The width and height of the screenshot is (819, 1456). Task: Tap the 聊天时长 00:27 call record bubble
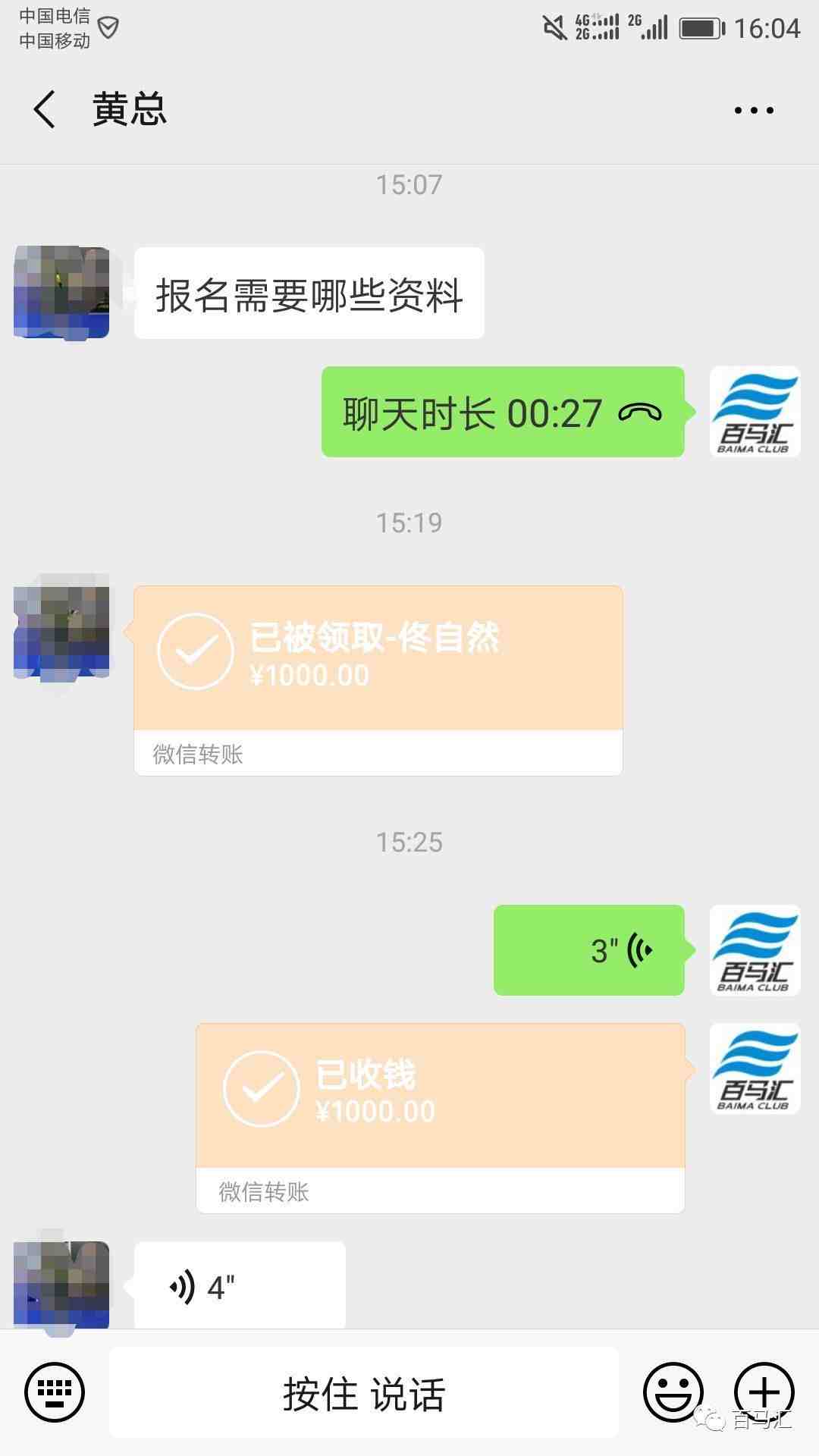pyautogui.click(x=502, y=413)
